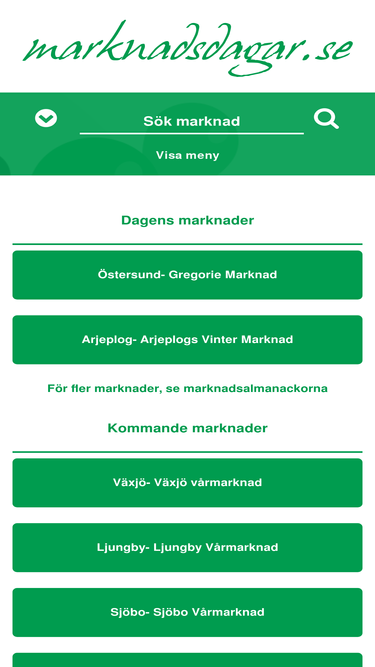Open Växjö- Växjö vårmarknad

click(188, 483)
